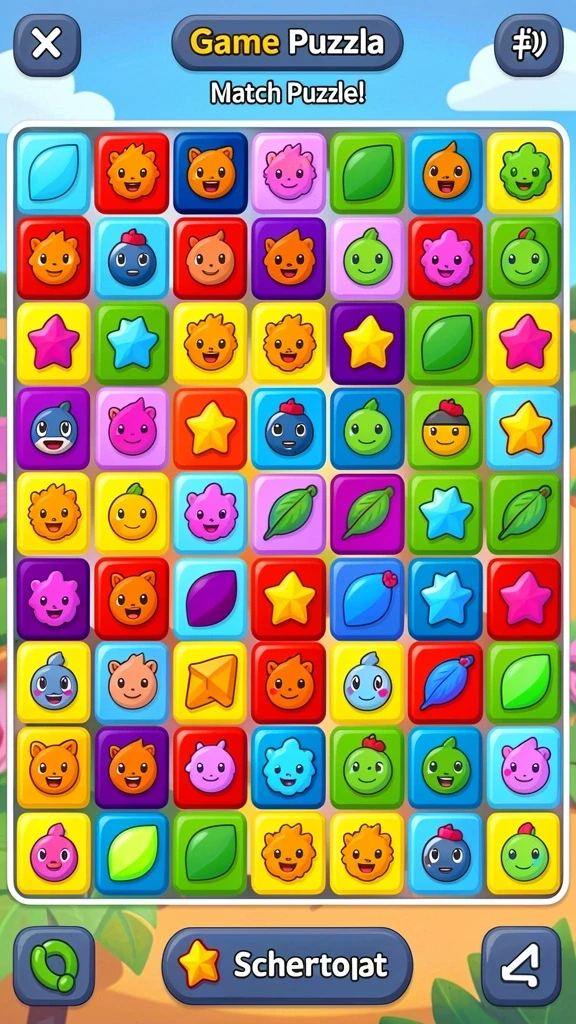Select the blue fluffy creature on blue tile
This screenshot has height=1024, width=576.
click(x=288, y=767)
